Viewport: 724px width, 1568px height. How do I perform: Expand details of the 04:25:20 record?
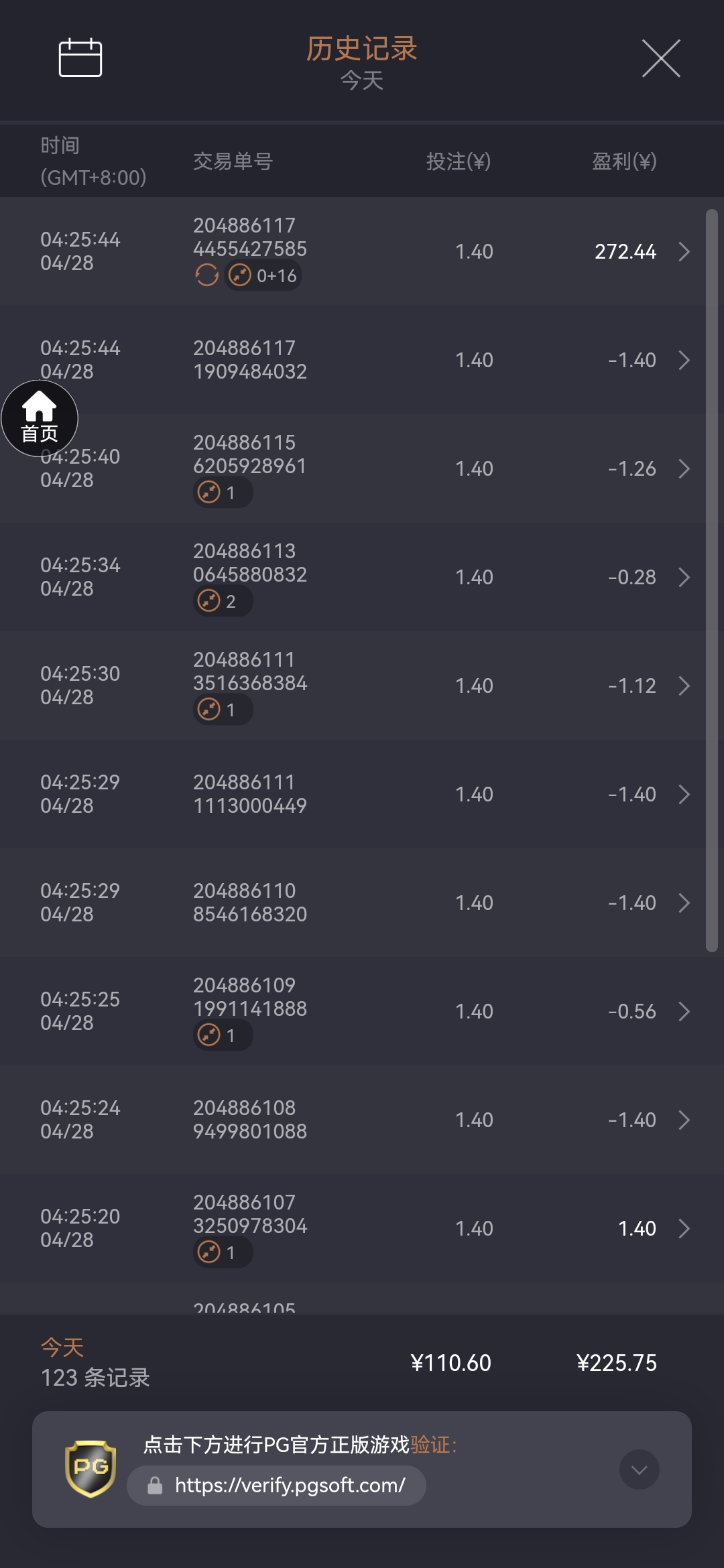click(x=684, y=1228)
